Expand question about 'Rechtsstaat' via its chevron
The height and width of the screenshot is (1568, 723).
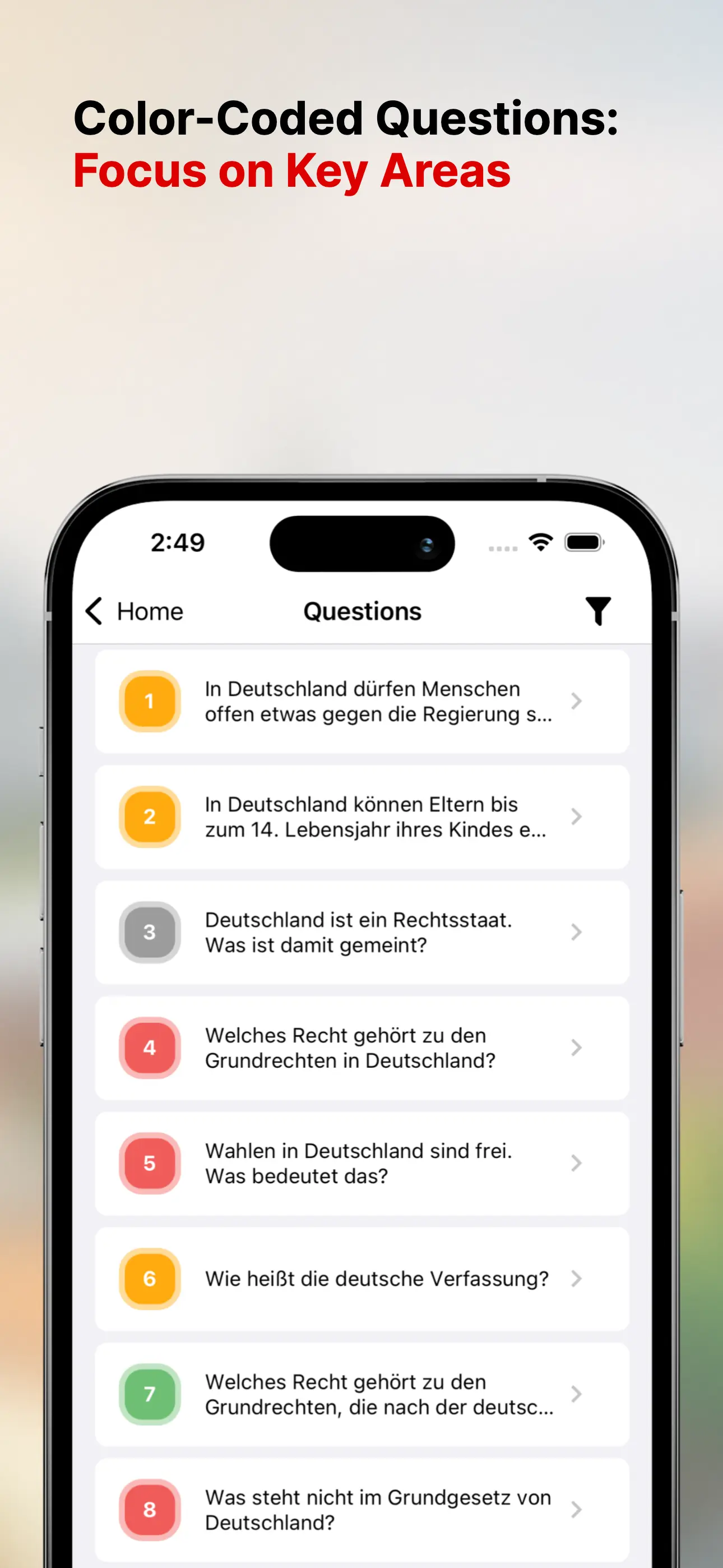(x=576, y=933)
